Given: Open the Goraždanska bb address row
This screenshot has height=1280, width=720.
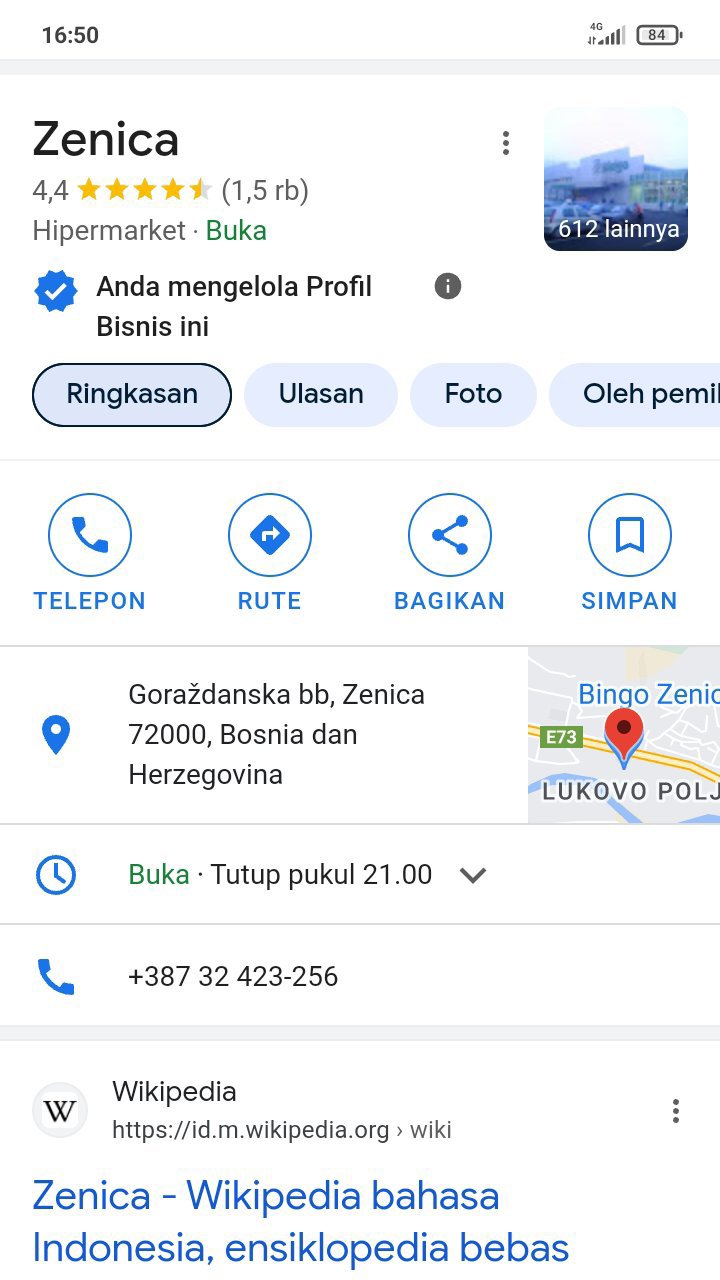Looking at the screenshot, I should point(276,734).
